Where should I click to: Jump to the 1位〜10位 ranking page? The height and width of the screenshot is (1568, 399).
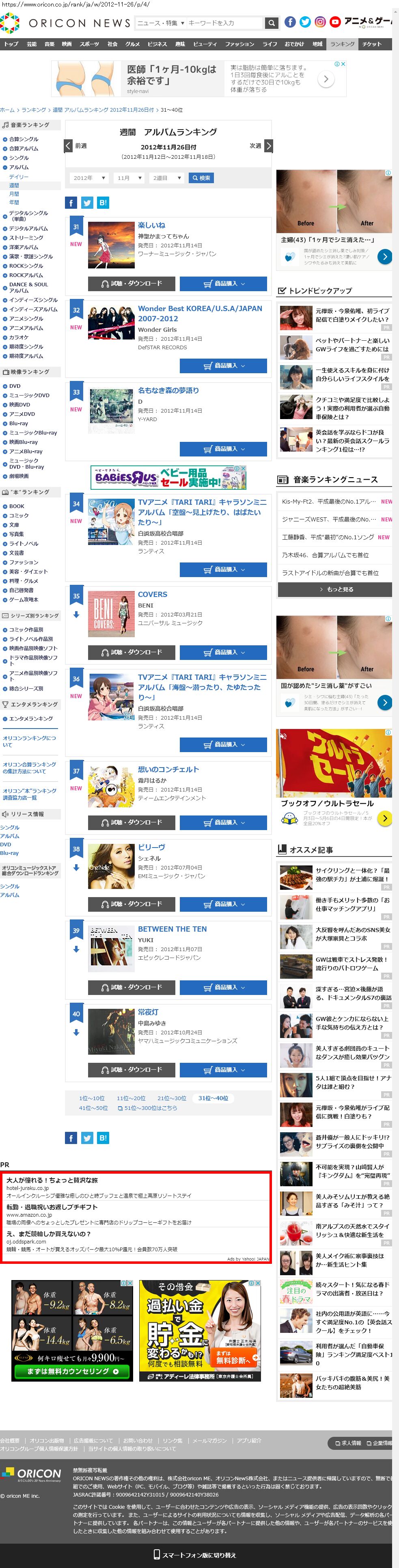92,1098
